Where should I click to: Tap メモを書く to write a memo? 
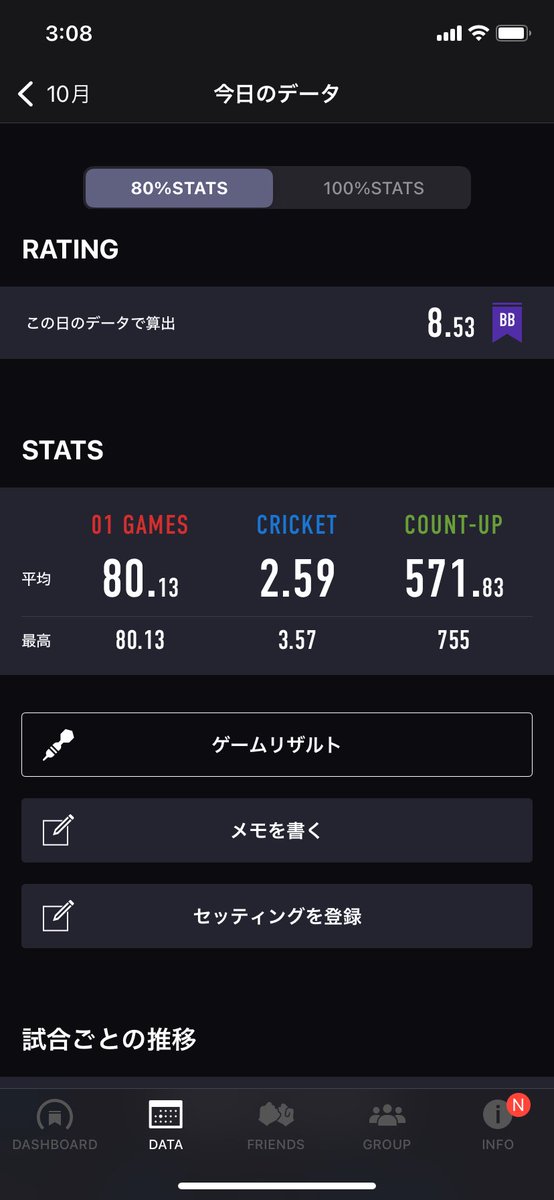point(277,830)
